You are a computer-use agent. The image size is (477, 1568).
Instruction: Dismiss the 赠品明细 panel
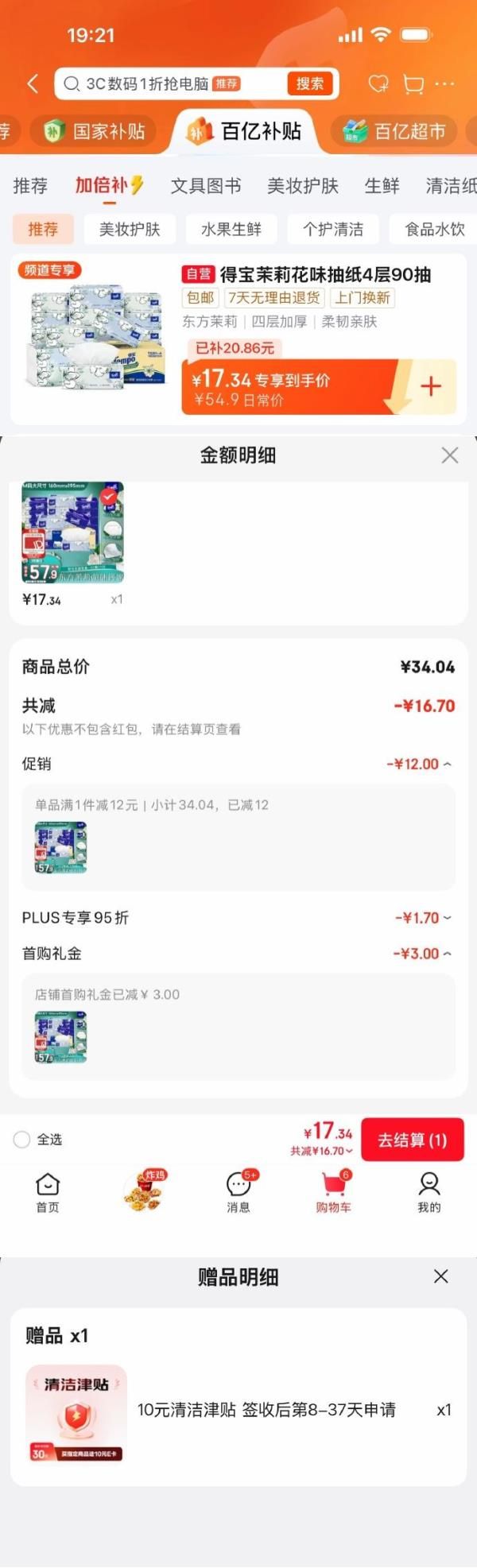click(x=441, y=1276)
